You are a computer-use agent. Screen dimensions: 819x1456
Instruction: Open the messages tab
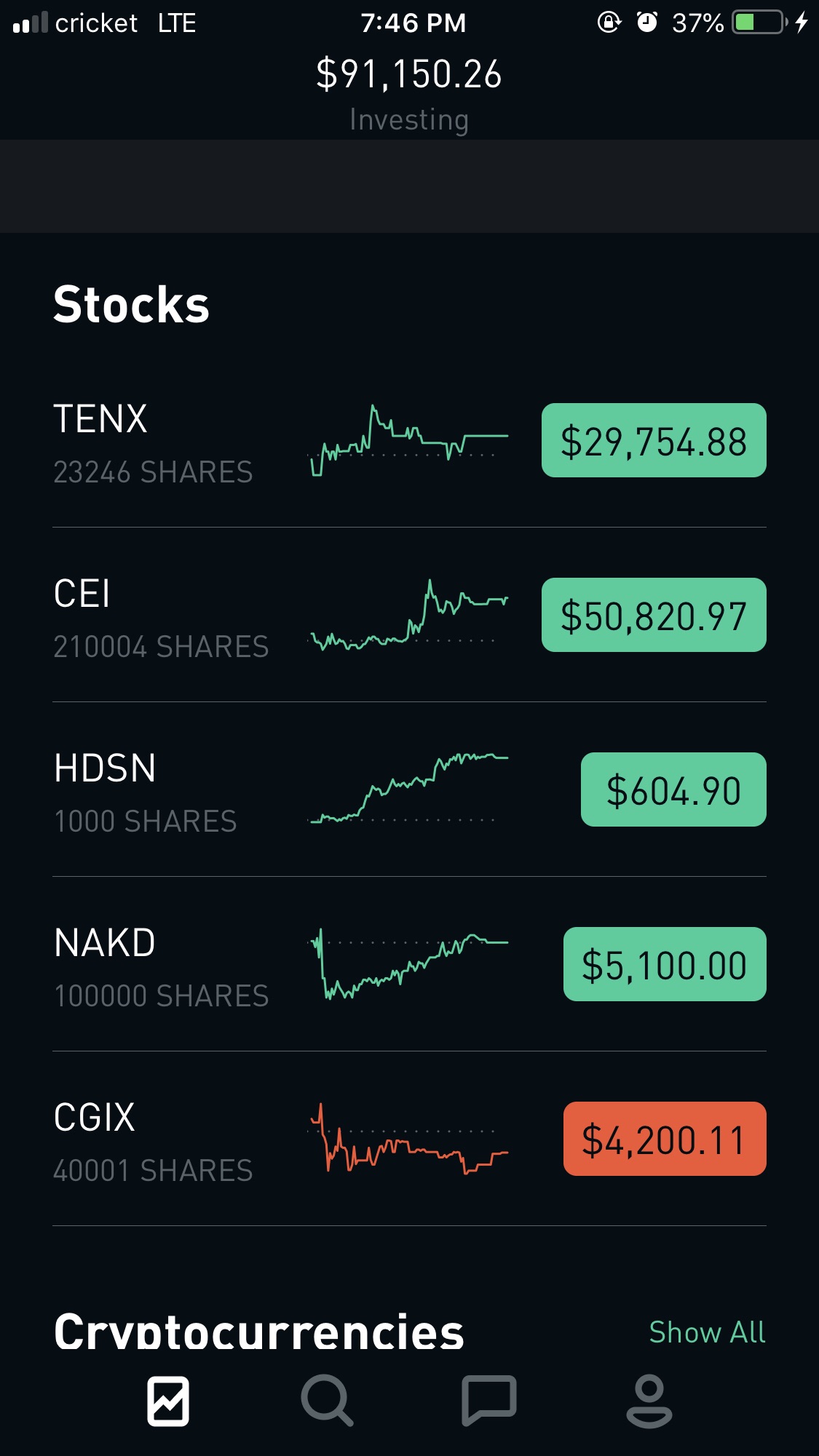point(489,1401)
